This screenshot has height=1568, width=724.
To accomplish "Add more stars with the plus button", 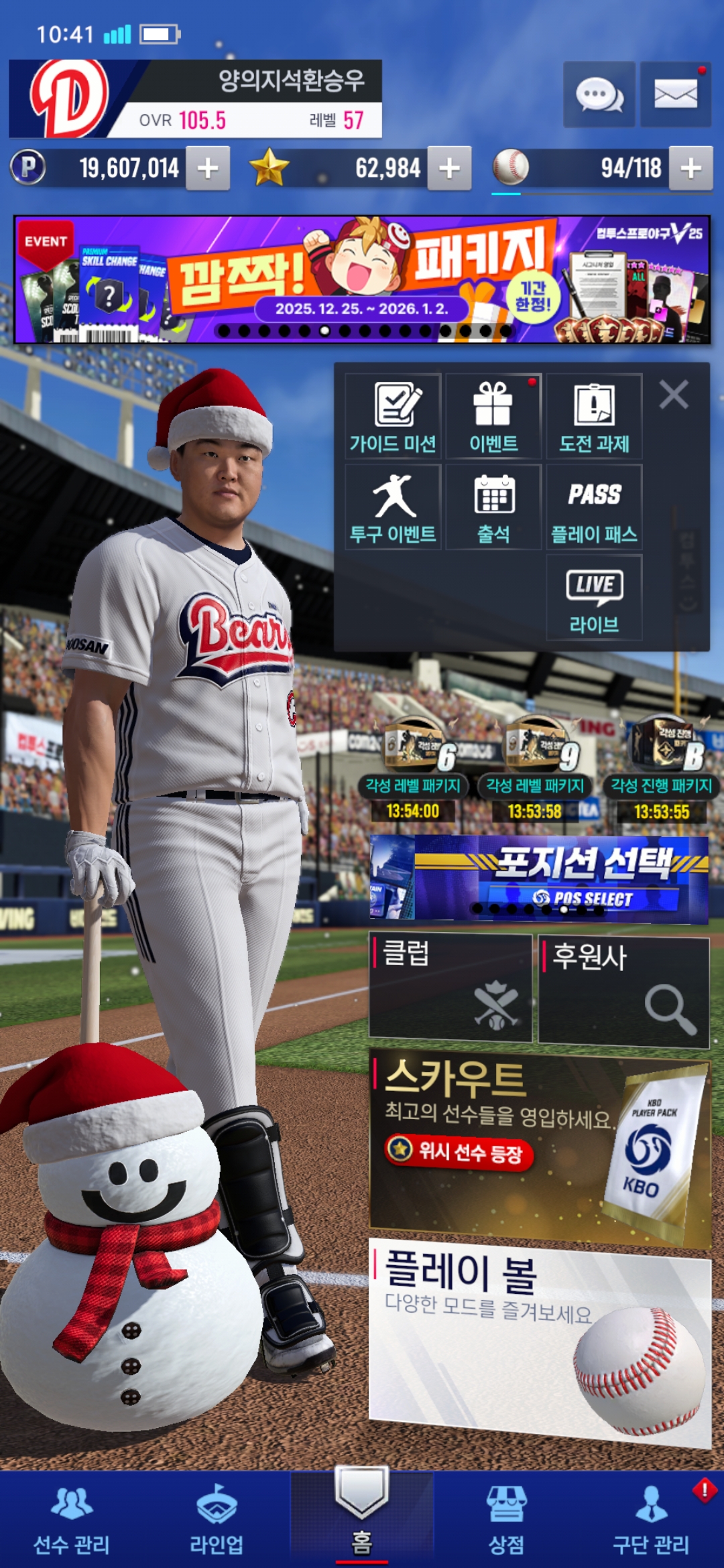I will coord(449,168).
